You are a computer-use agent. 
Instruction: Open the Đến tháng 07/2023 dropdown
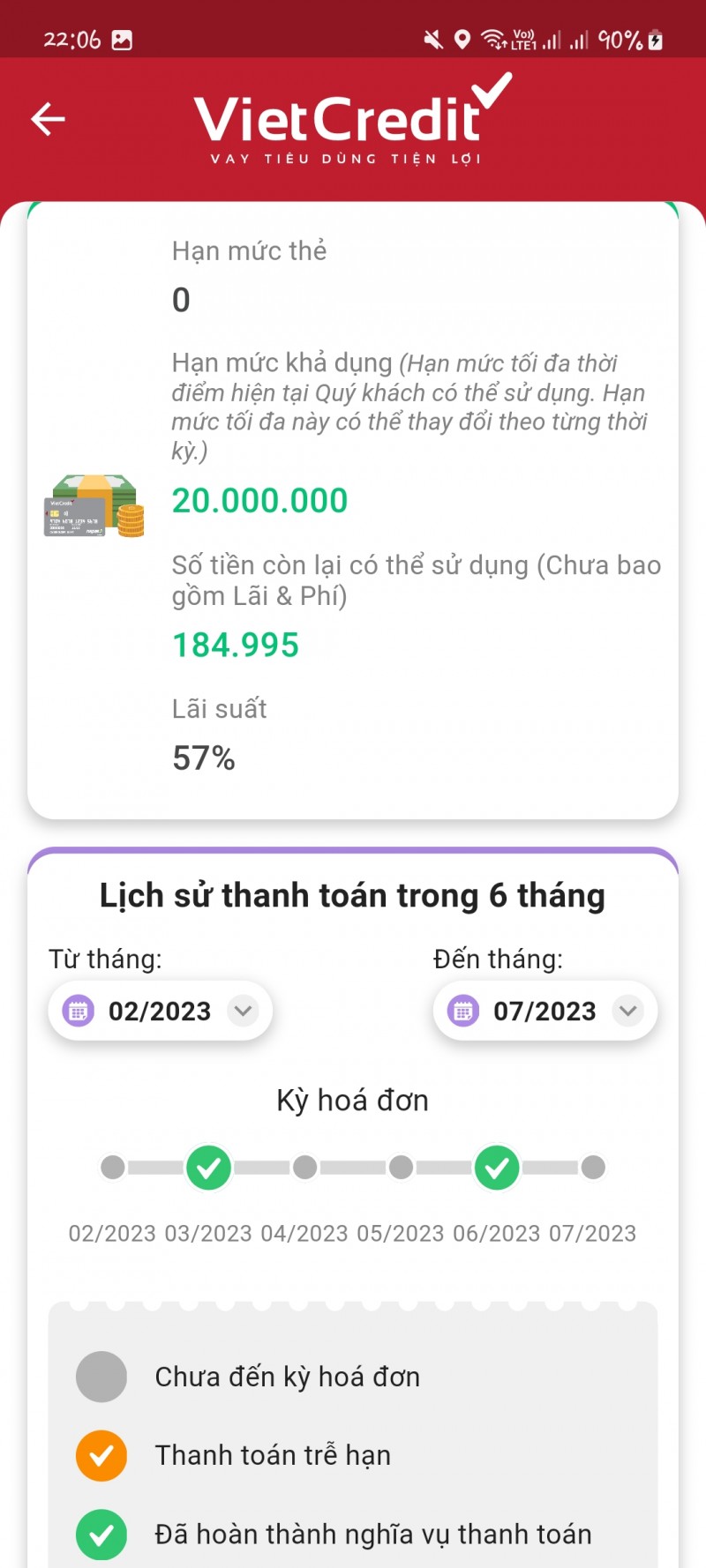pos(545,1011)
